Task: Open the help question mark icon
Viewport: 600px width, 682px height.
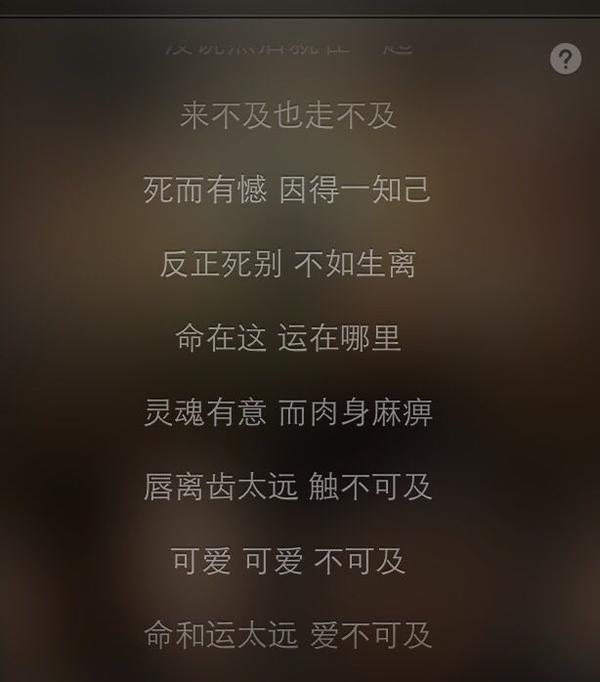Action: point(565,59)
